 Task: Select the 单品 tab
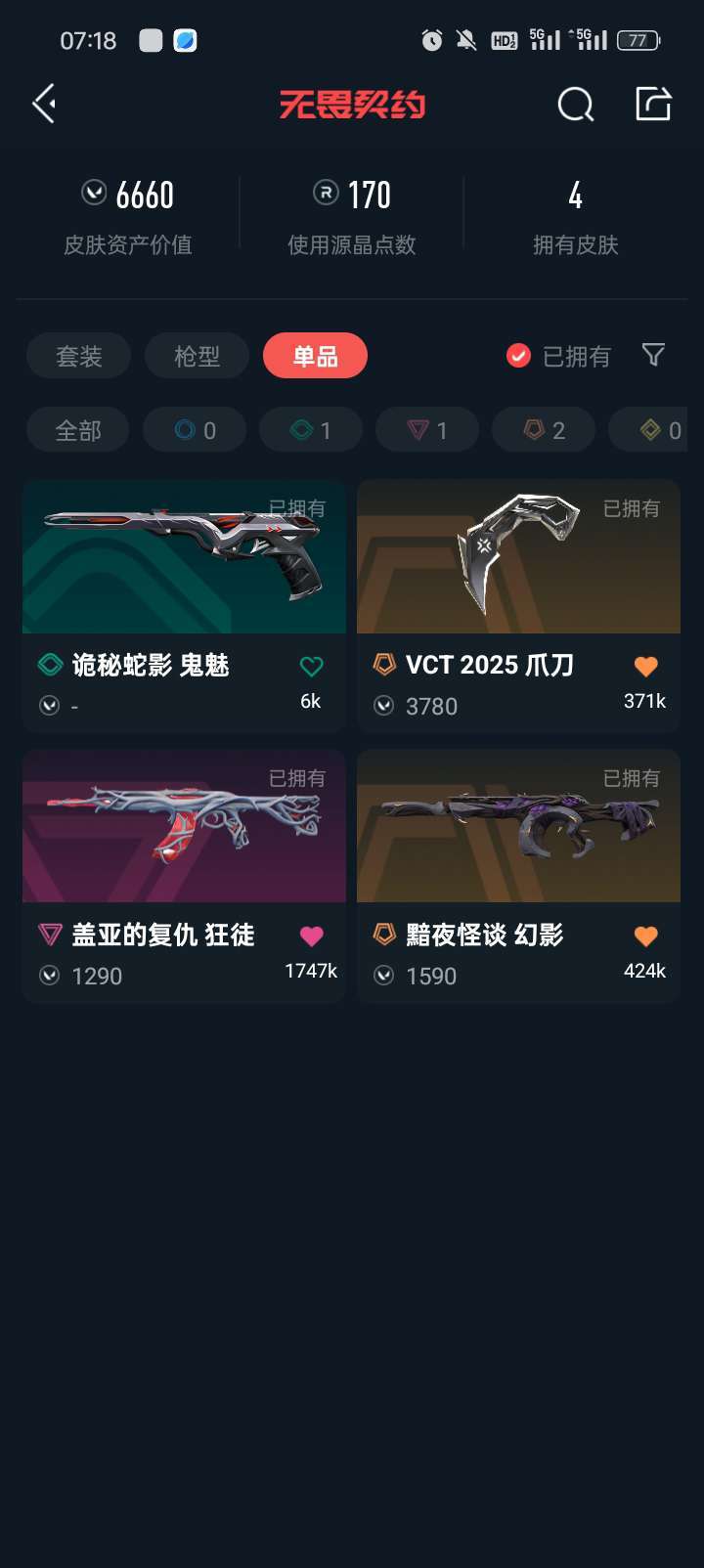[315, 356]
